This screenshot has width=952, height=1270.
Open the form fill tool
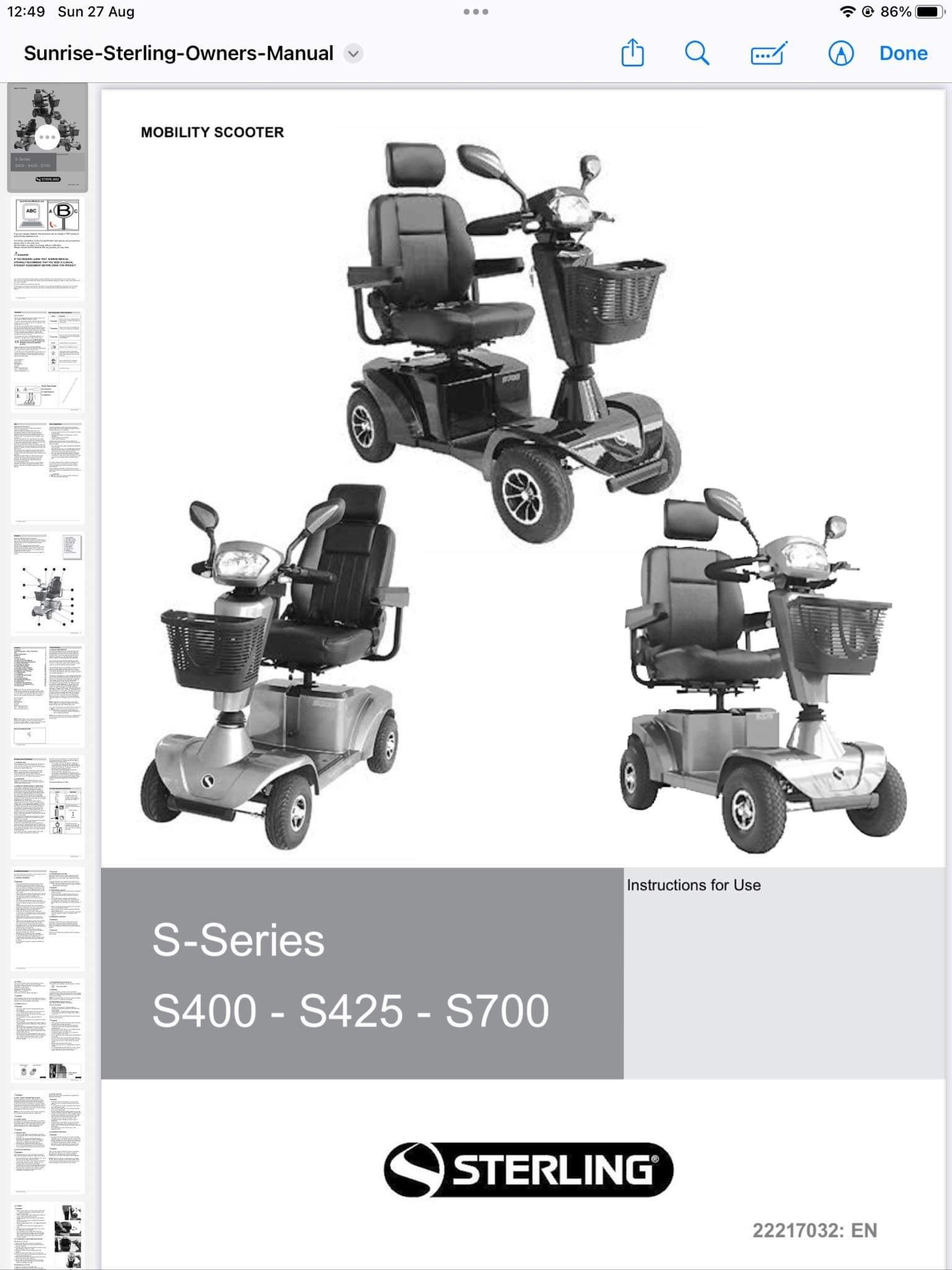(769, 53)
